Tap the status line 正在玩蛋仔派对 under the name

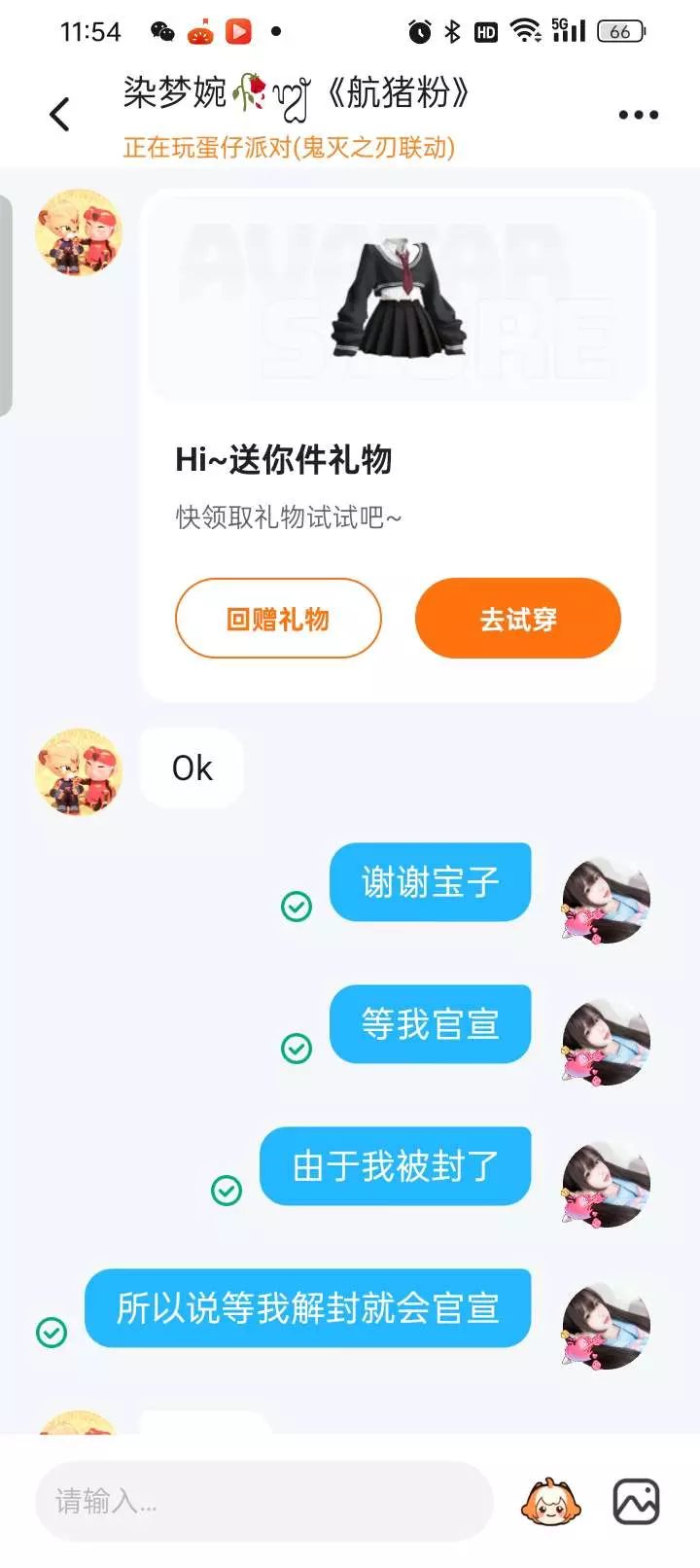coord(289,148)
